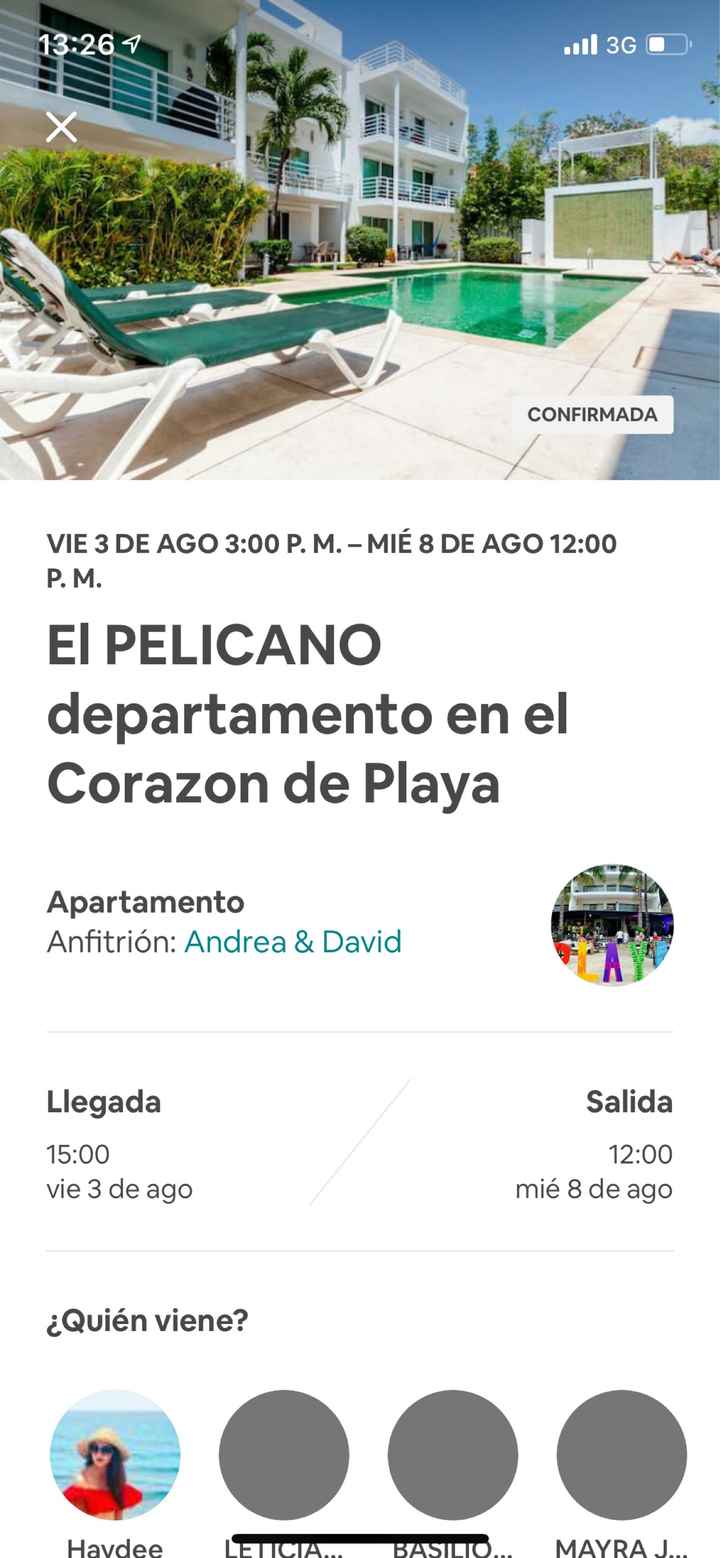The height and width of the screenshot is (1558, 720).
Task: Open guest LETICIA's avatar
Action: tap(284, 1454)
